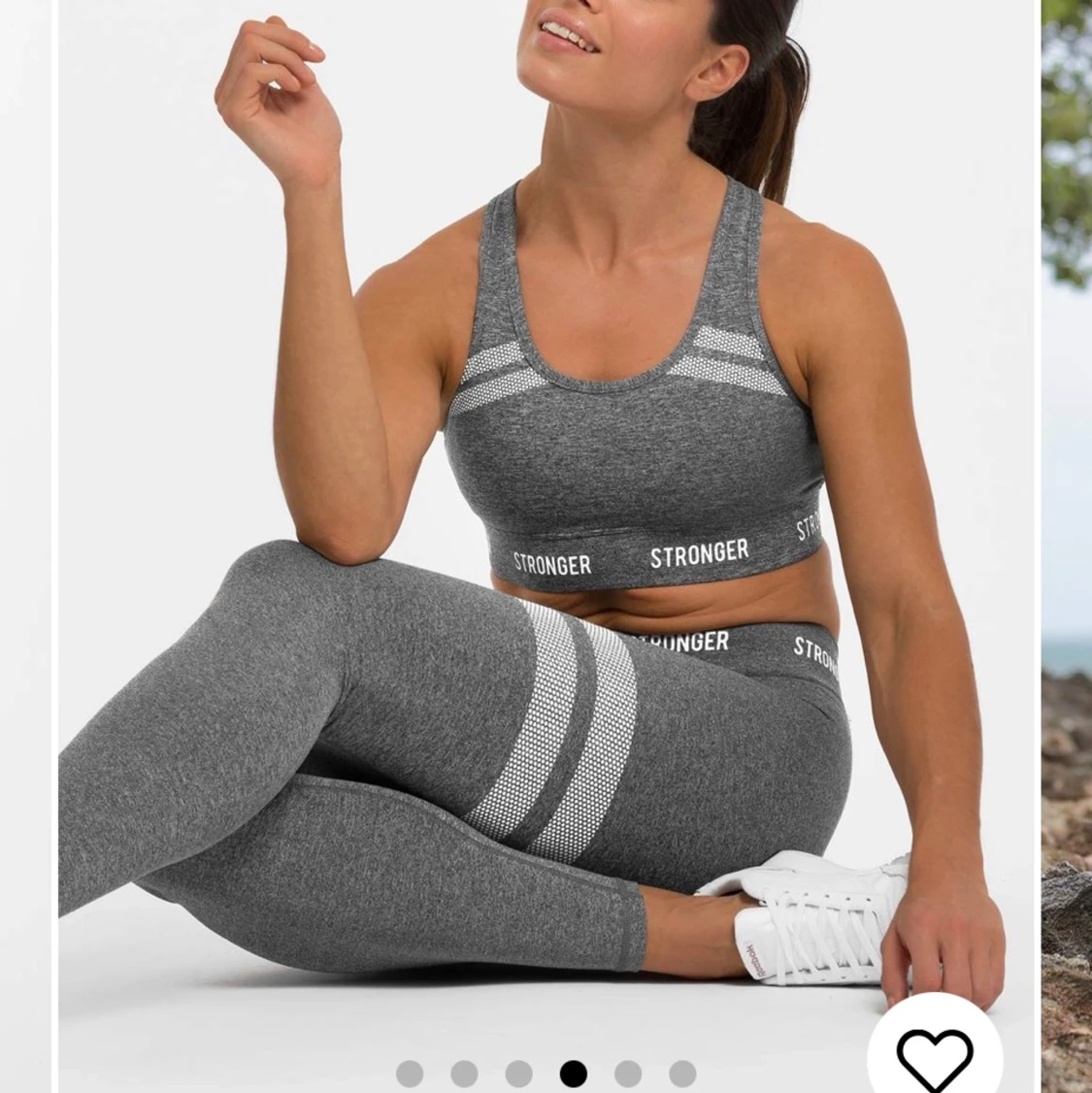Select the fifth page indicator dot
This screenshot has height=1093, width=1092.
pyautogui.click(x=628, y=1074)
